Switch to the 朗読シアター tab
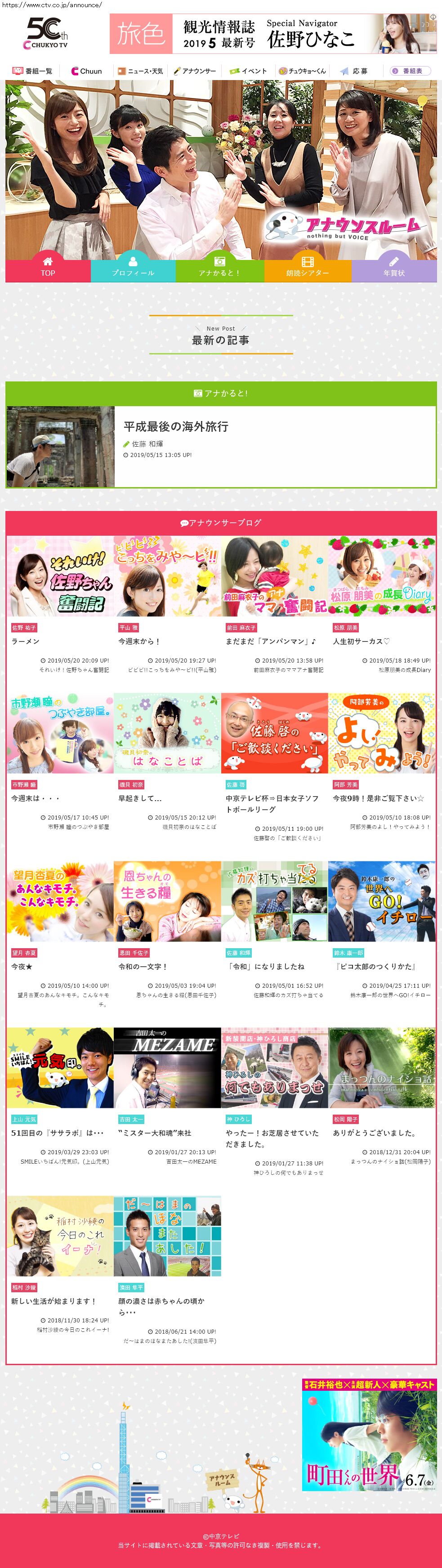442x1568 pixels. (308, 267)
